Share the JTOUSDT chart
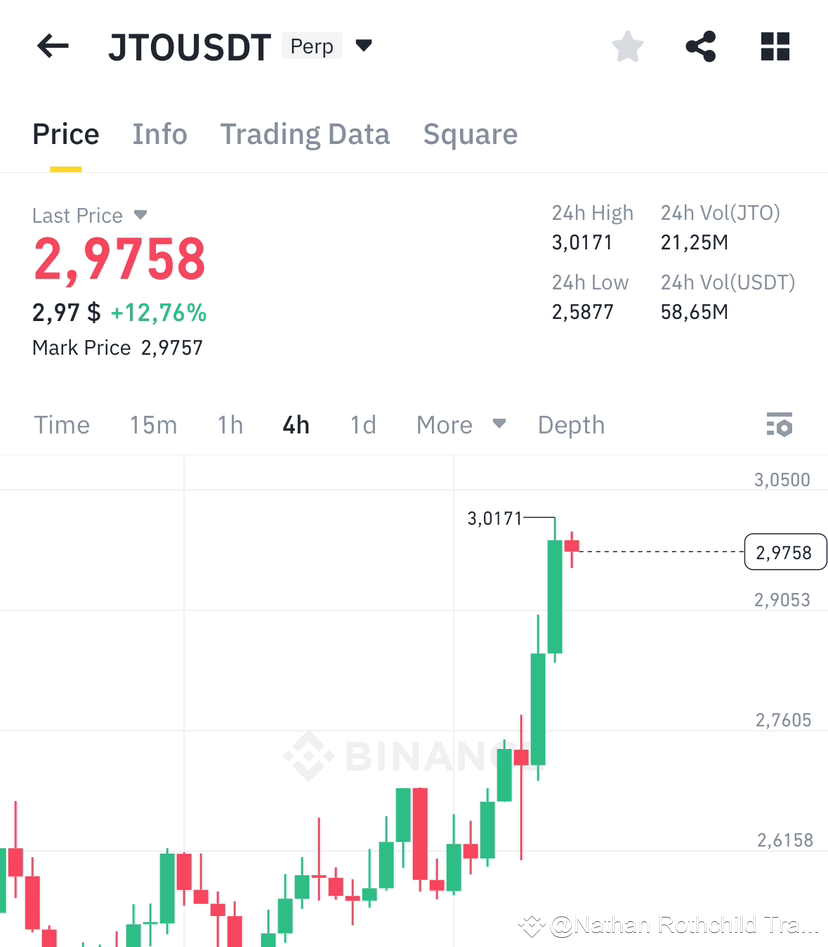Screen dimensions: 828x947 click(701, 46)
